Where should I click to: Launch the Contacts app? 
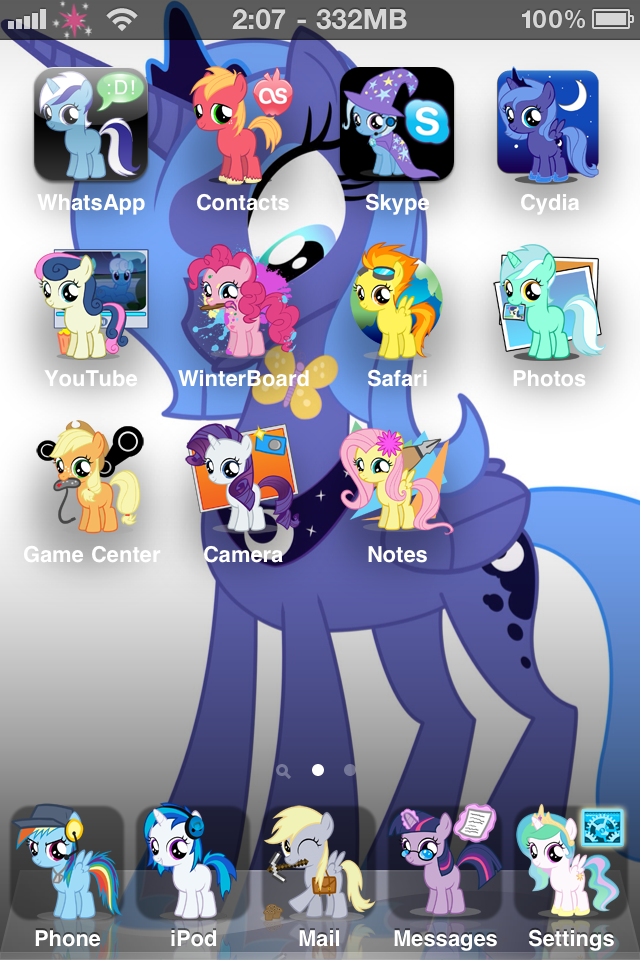click(x=243, y=124)
